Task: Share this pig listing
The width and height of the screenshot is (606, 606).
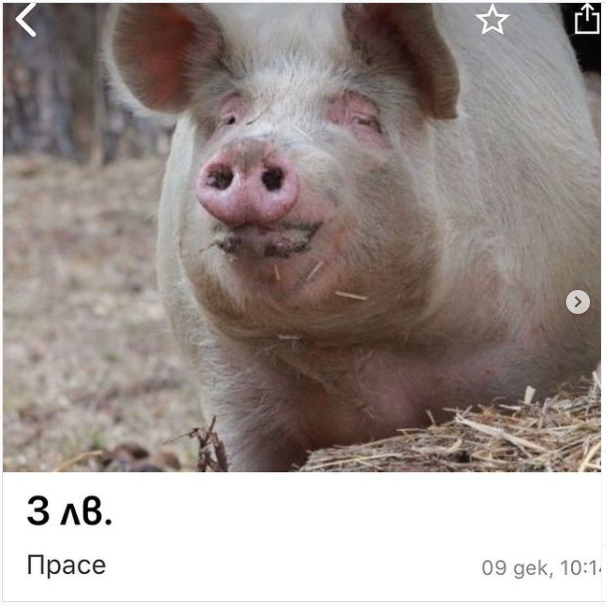Action: pyautogui.click(x=586, y=18)
